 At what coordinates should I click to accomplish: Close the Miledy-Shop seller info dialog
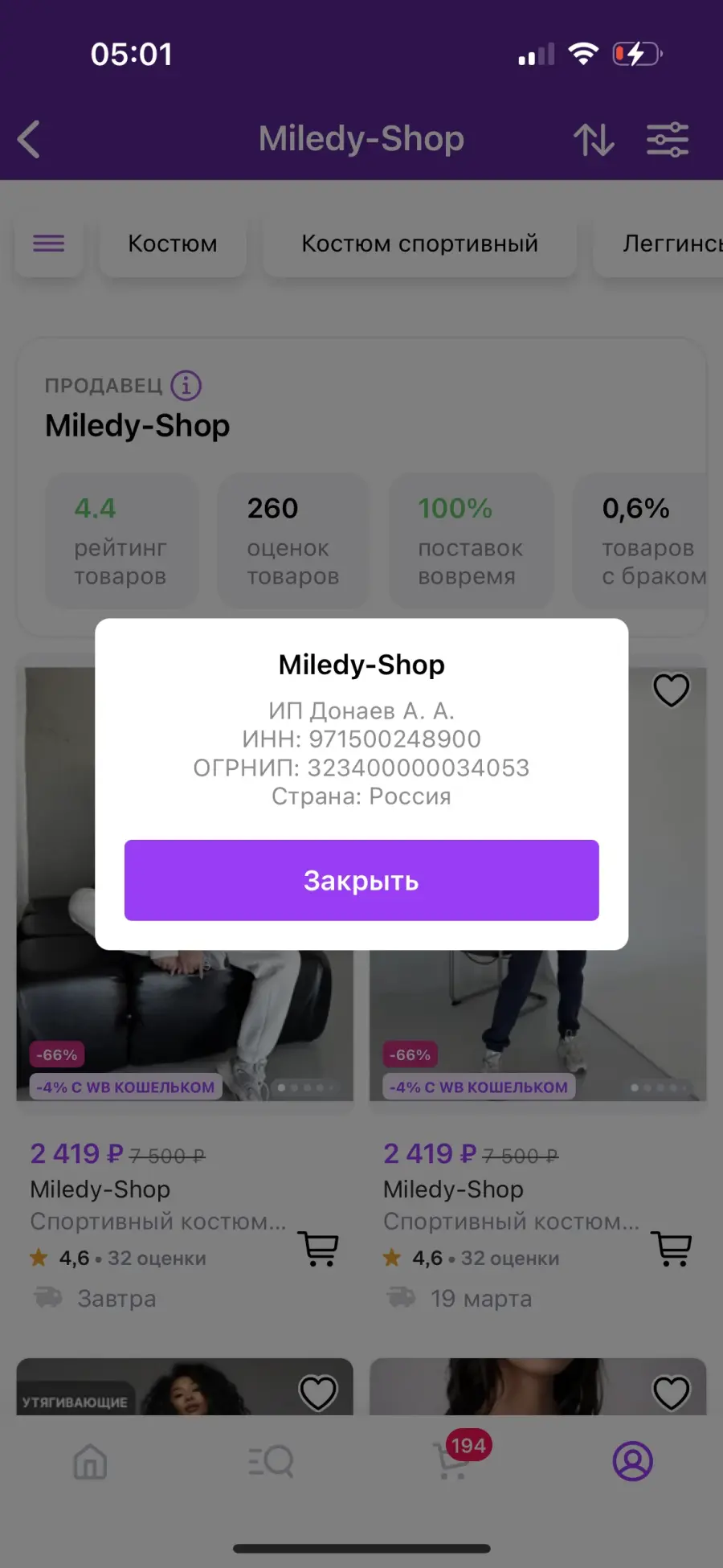coord(361,880)
